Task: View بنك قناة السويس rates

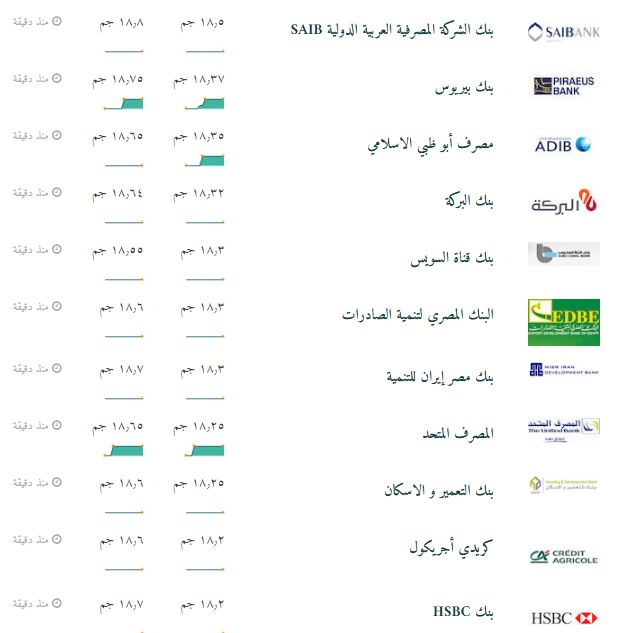Action: (452, 259)
